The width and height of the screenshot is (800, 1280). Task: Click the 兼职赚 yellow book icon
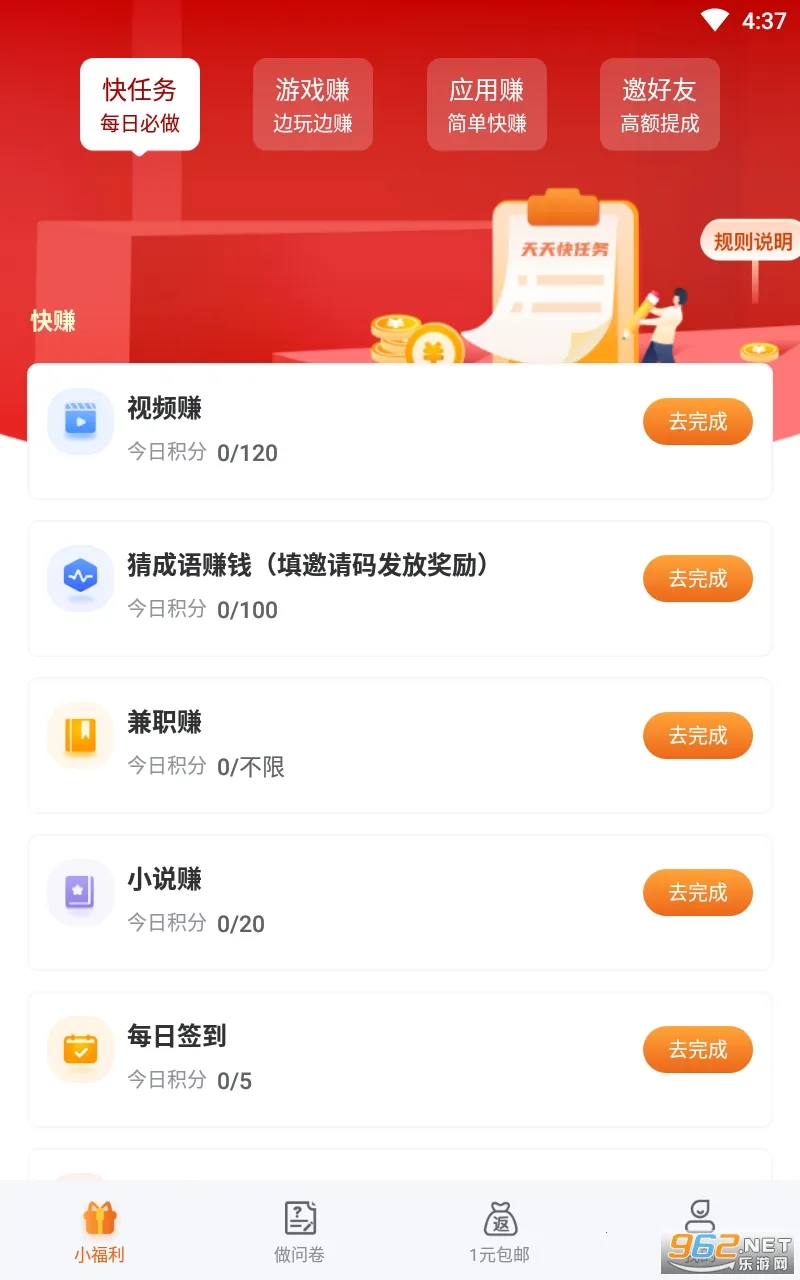(x=80, y=735)
